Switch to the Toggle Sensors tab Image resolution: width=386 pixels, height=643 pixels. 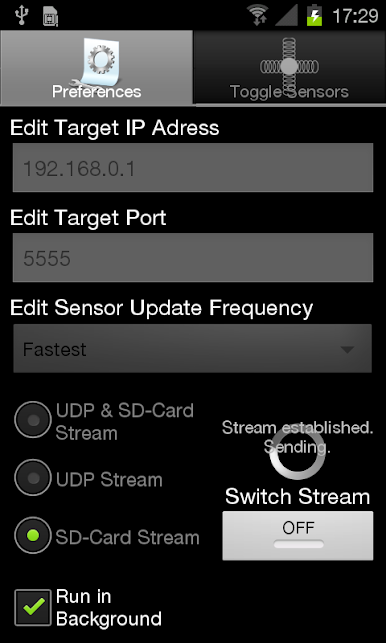[290, 68]
